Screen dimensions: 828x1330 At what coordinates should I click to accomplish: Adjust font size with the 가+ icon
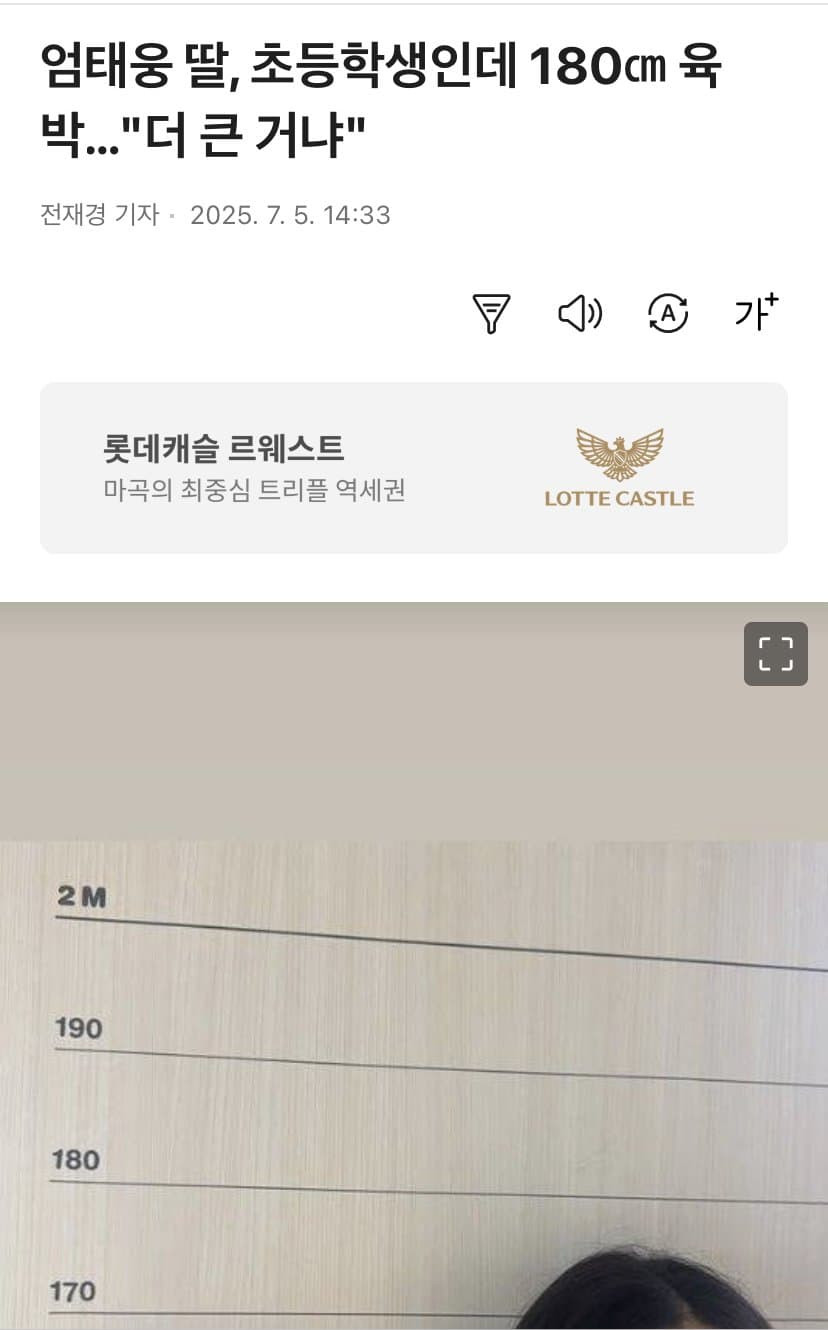coord(755,312)
